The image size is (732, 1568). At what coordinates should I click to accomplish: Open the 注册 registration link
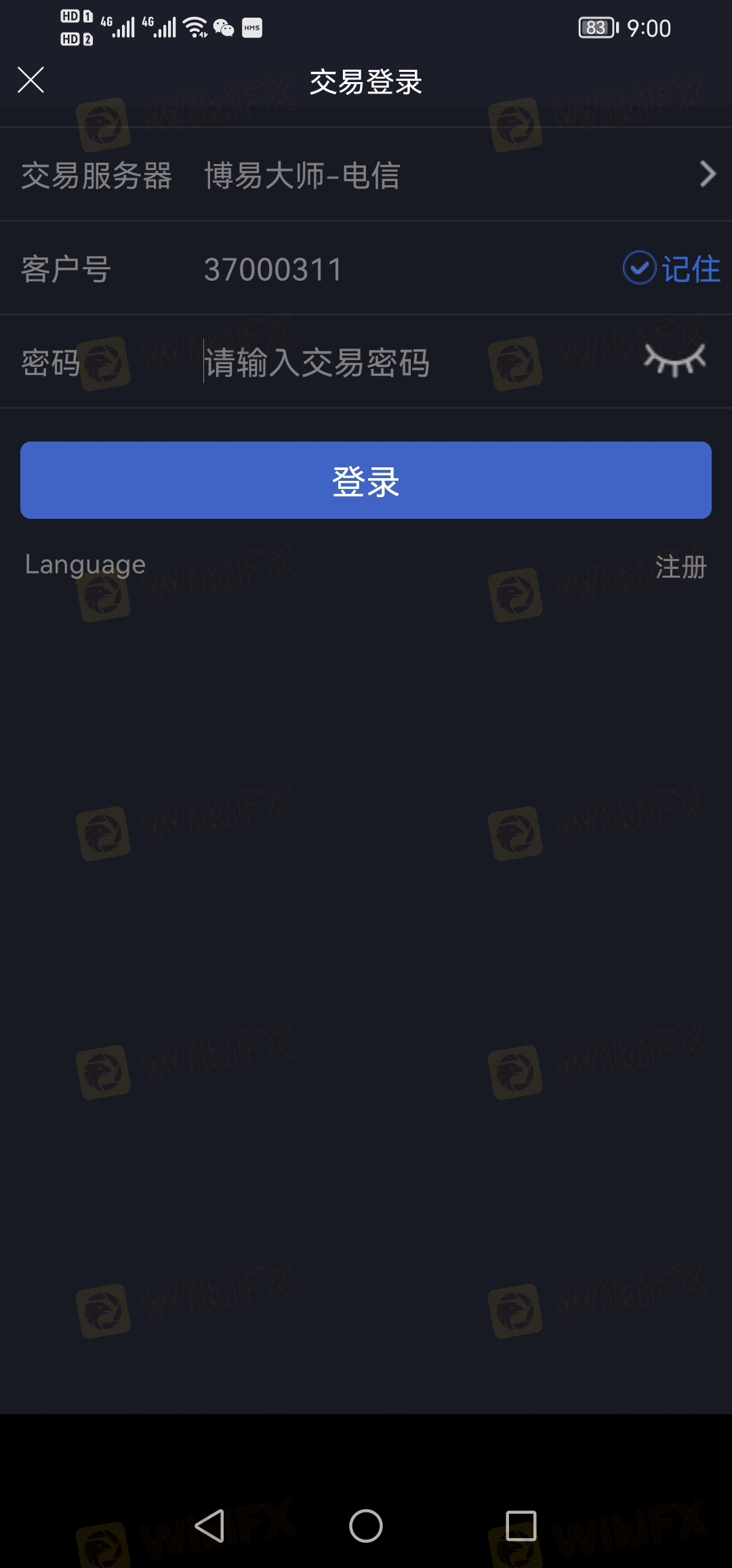pos(680,567)
